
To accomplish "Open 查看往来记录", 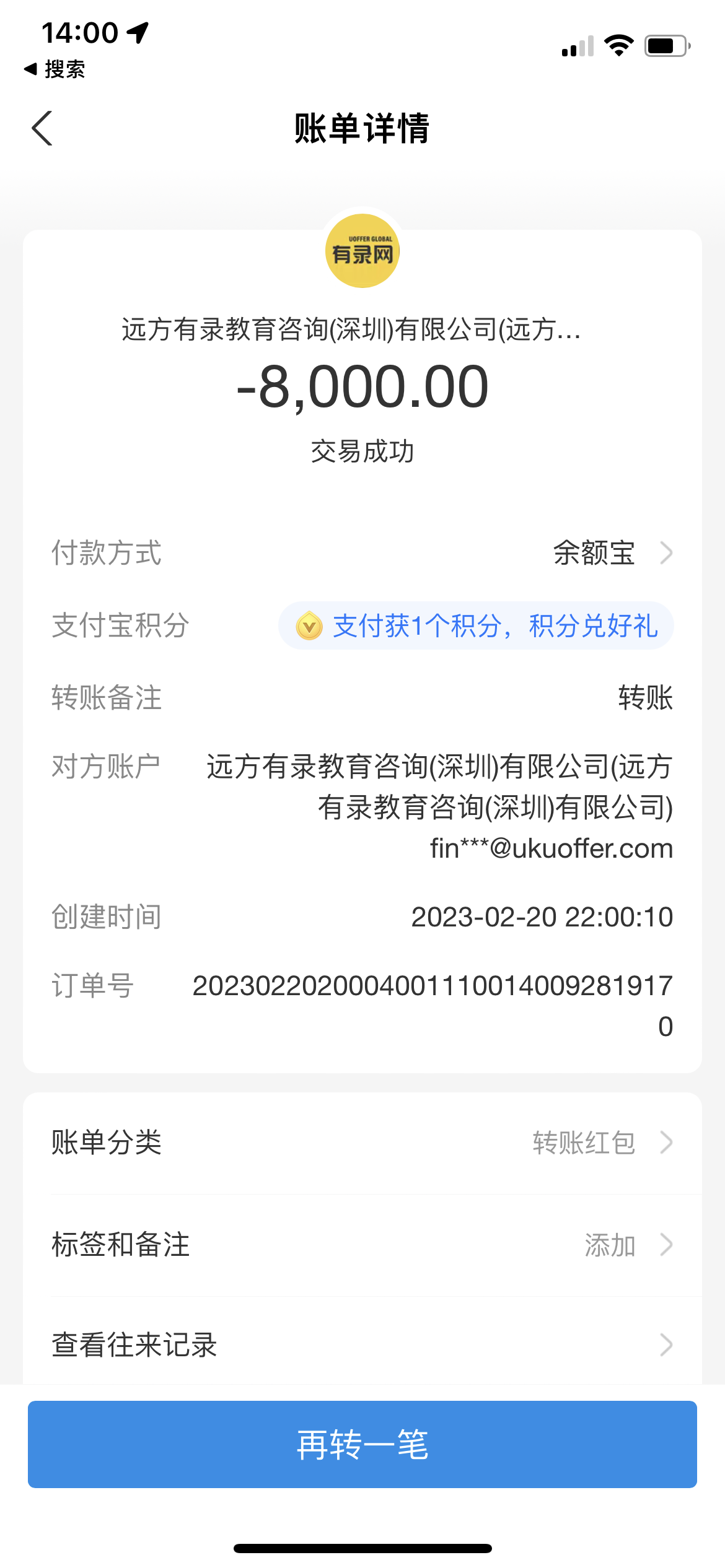I will pos(362,1344).
